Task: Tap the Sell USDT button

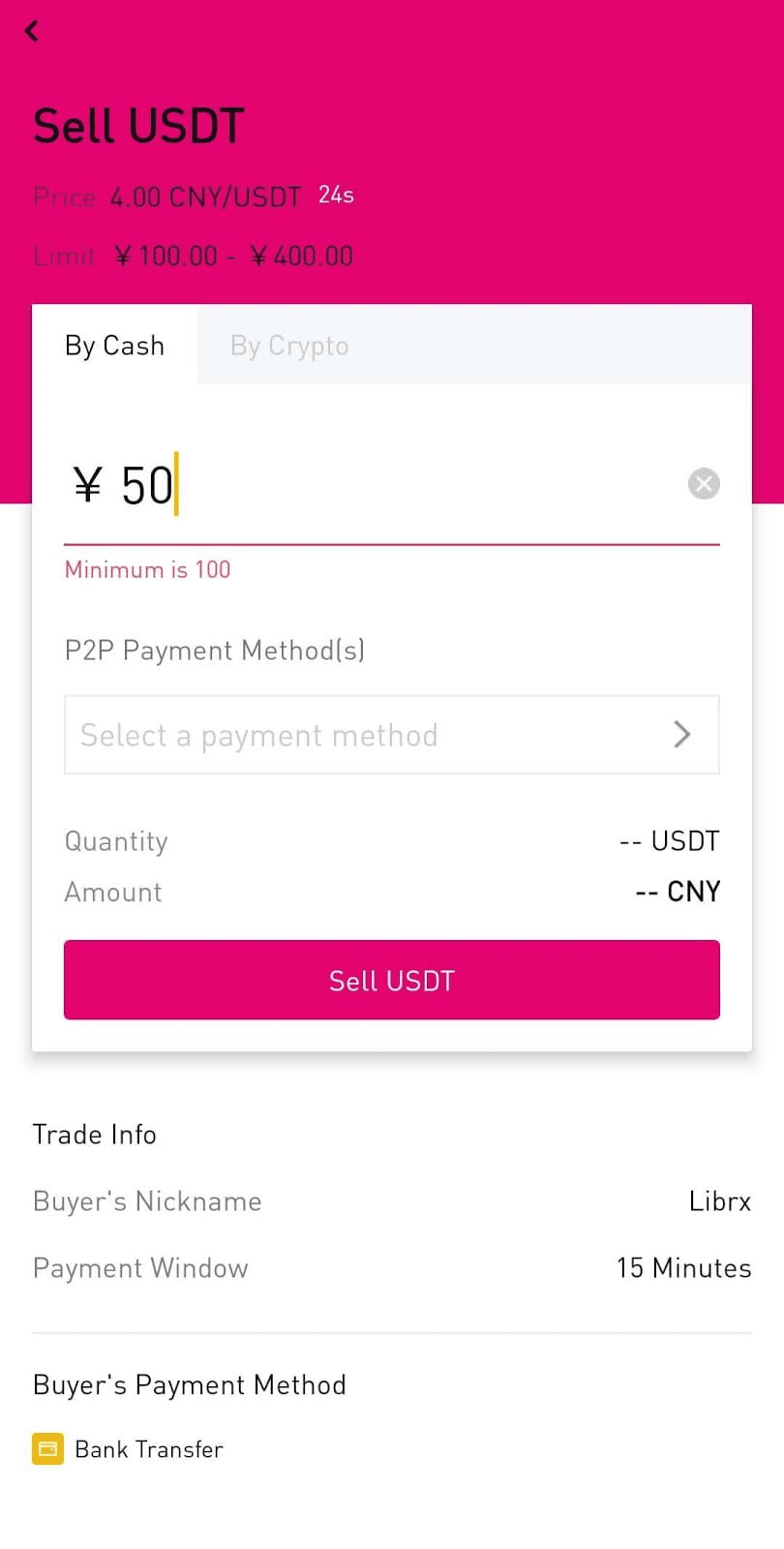Action: point(392,980)
